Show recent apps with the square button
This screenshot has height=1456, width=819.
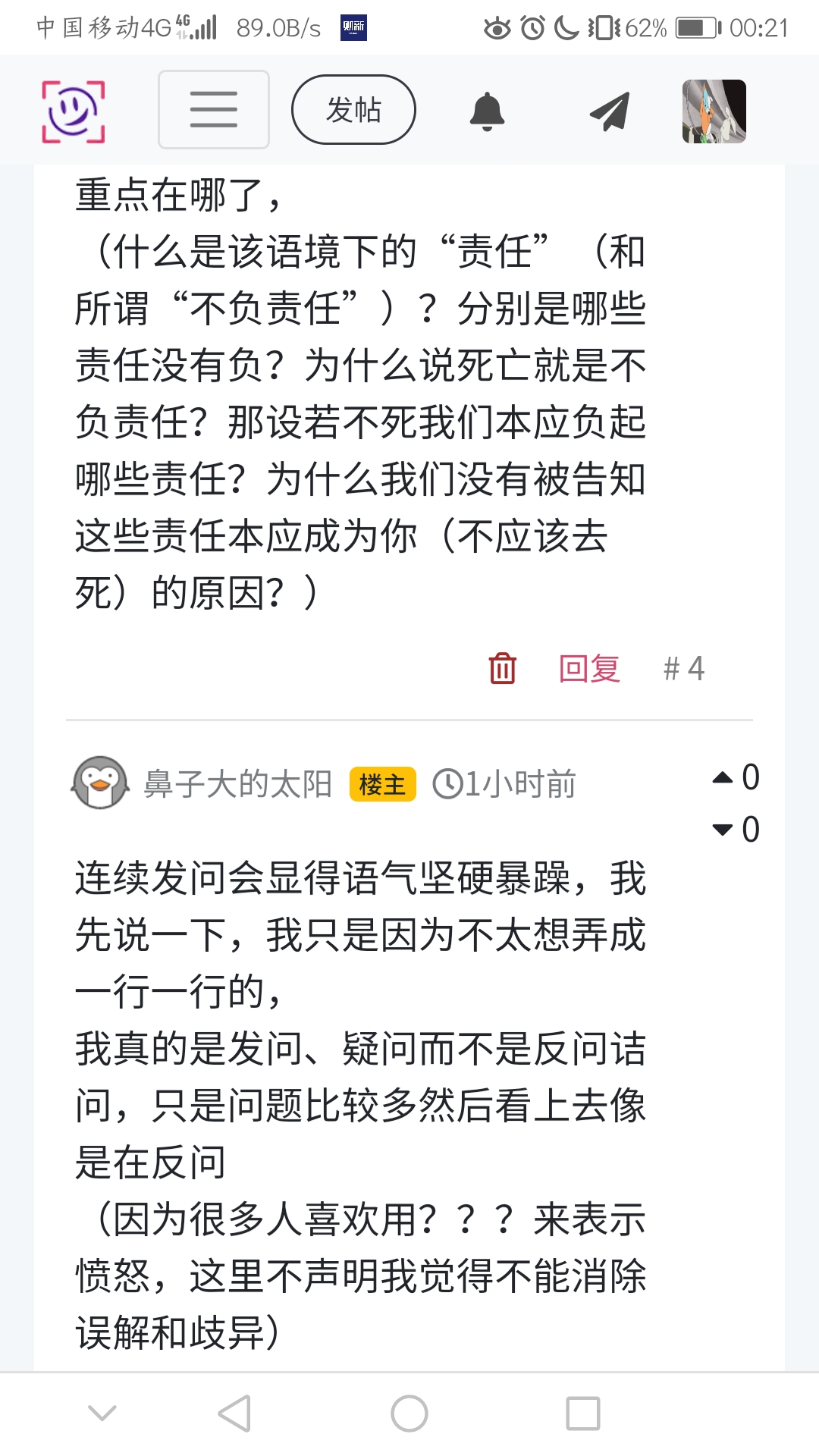coord(583,1414)
